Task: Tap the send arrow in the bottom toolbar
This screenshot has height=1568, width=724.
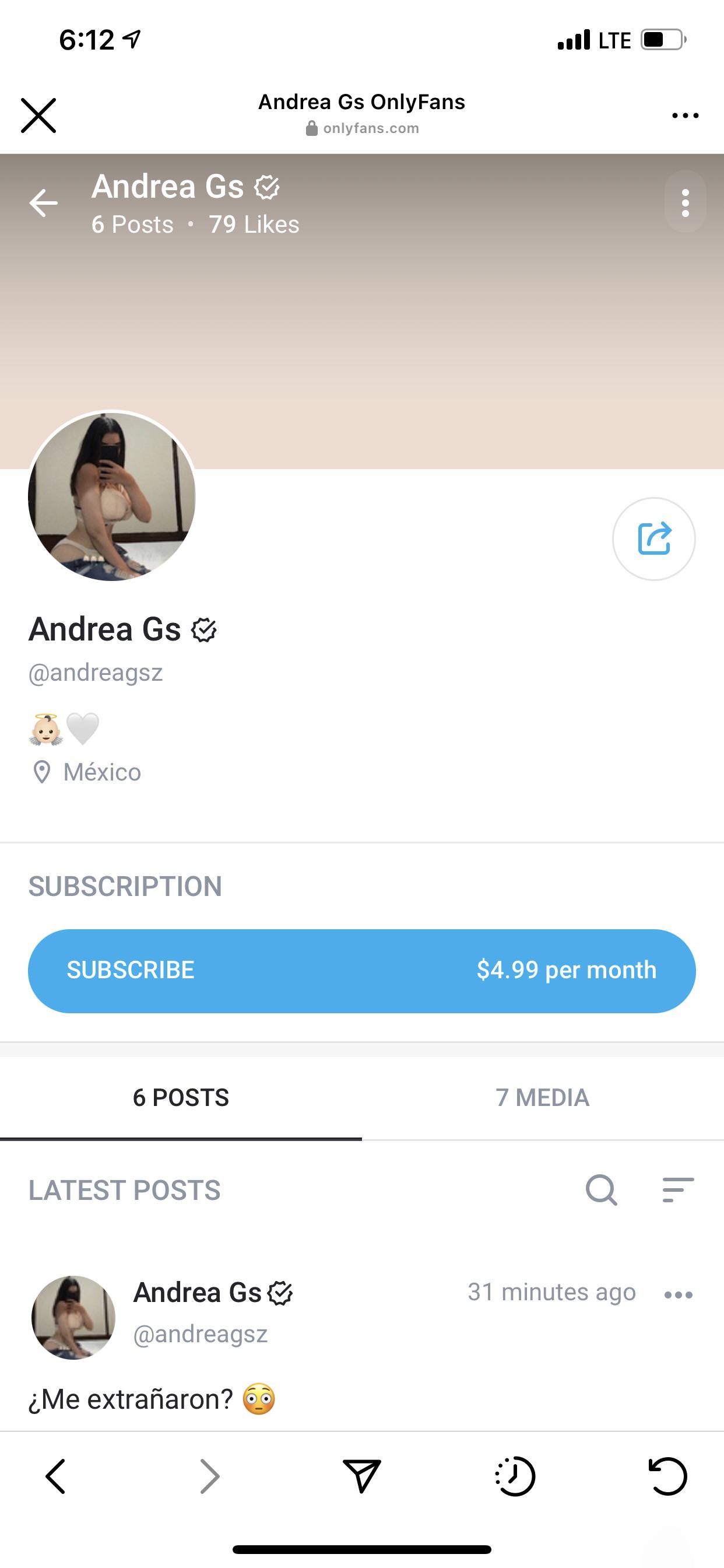Action: tap(362, 1475)
